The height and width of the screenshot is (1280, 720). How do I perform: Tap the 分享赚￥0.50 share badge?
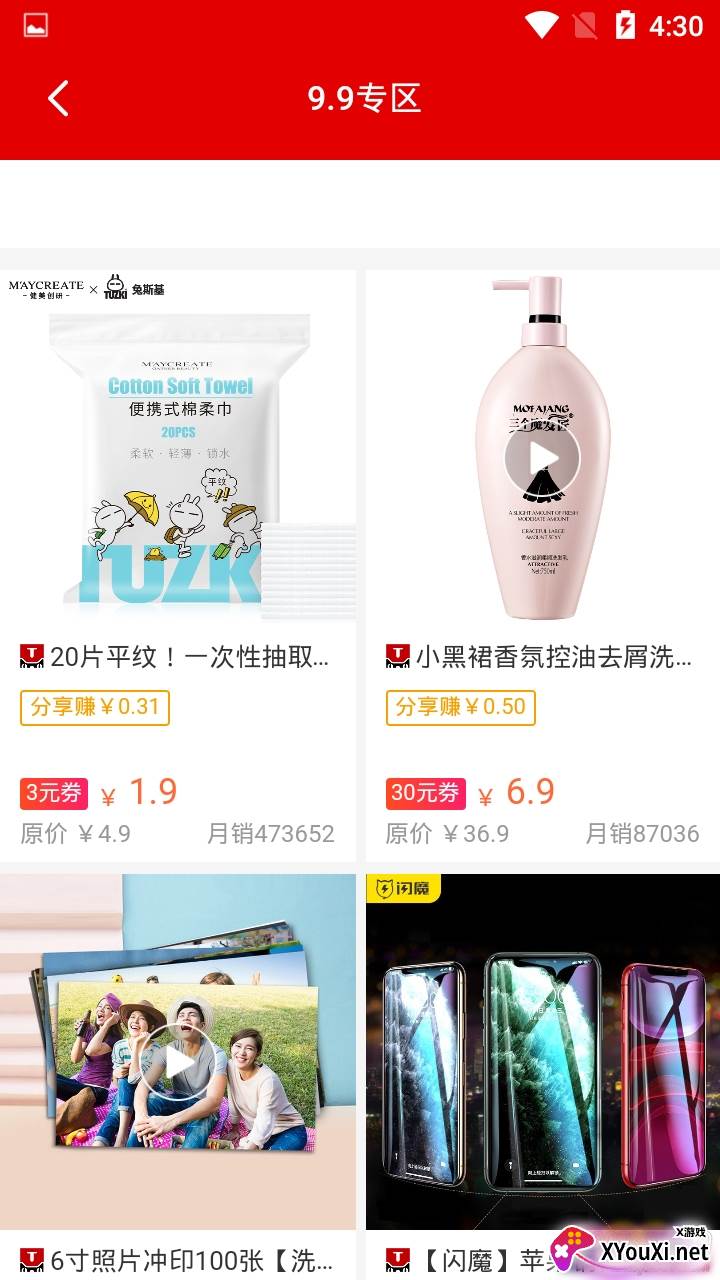point(461,707)
